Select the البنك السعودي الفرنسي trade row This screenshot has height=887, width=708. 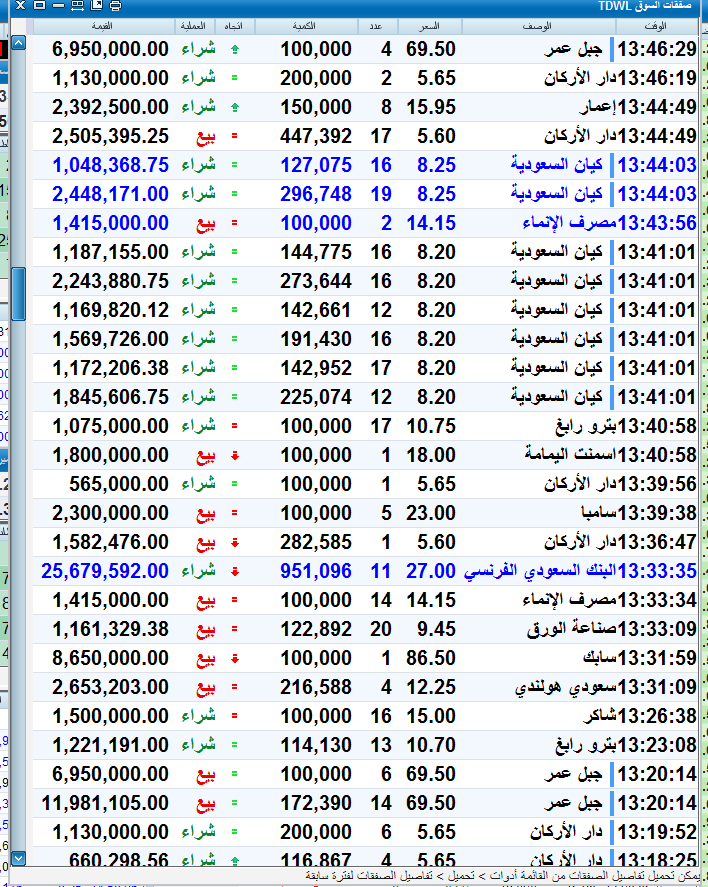click(365, 571)
